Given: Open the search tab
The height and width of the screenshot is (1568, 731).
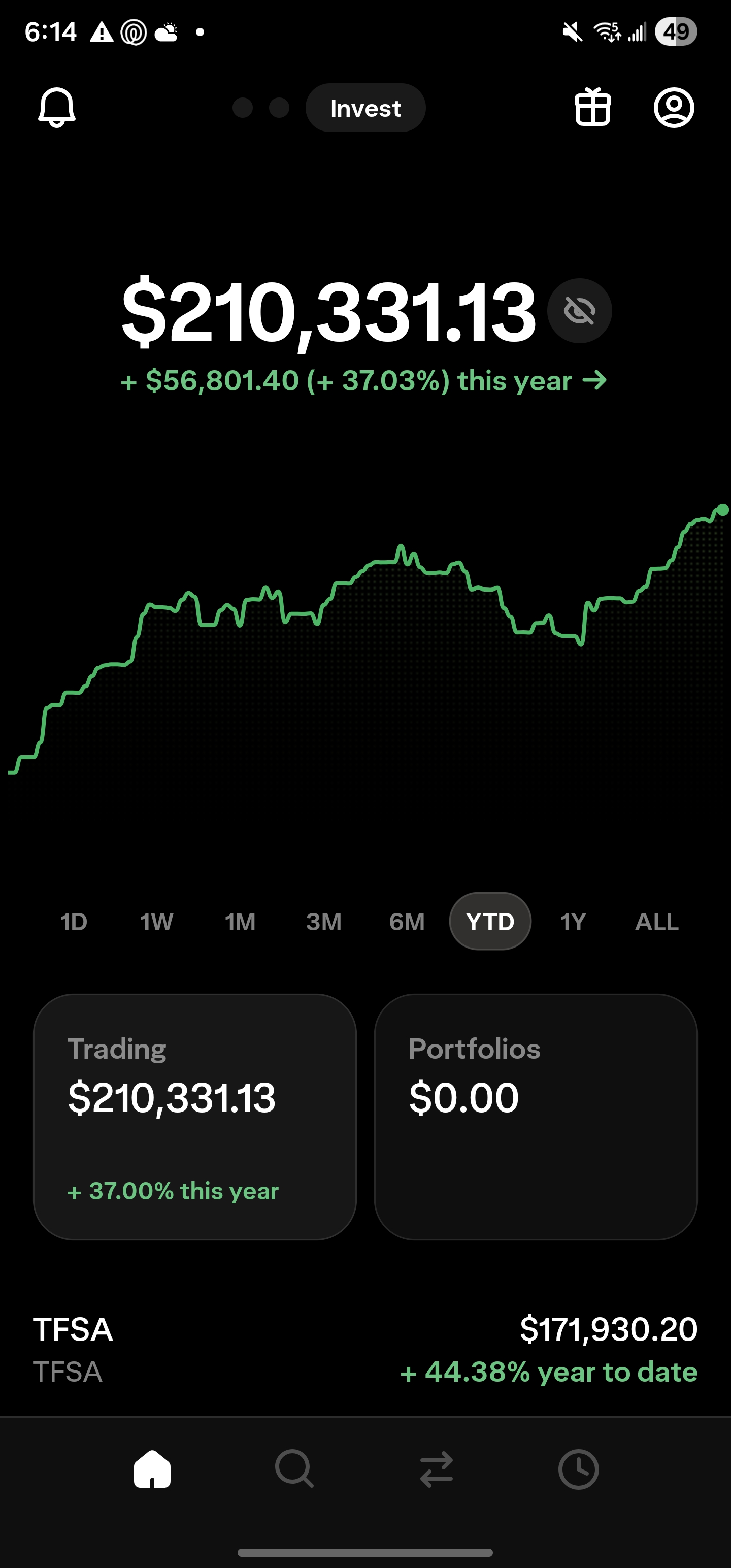Looking at the screenshot, I should pos(294,1469).
